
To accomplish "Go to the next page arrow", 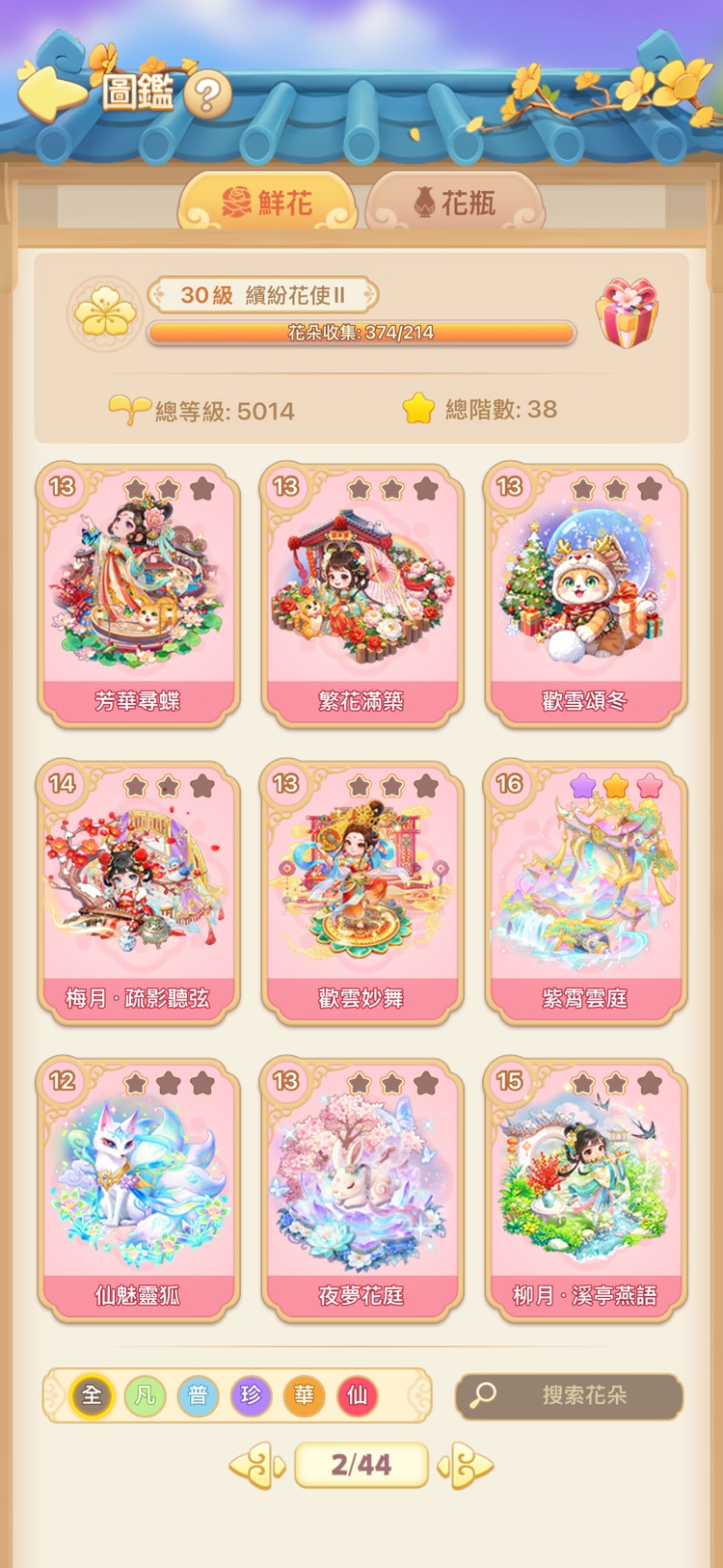I will coord(467,1466).
